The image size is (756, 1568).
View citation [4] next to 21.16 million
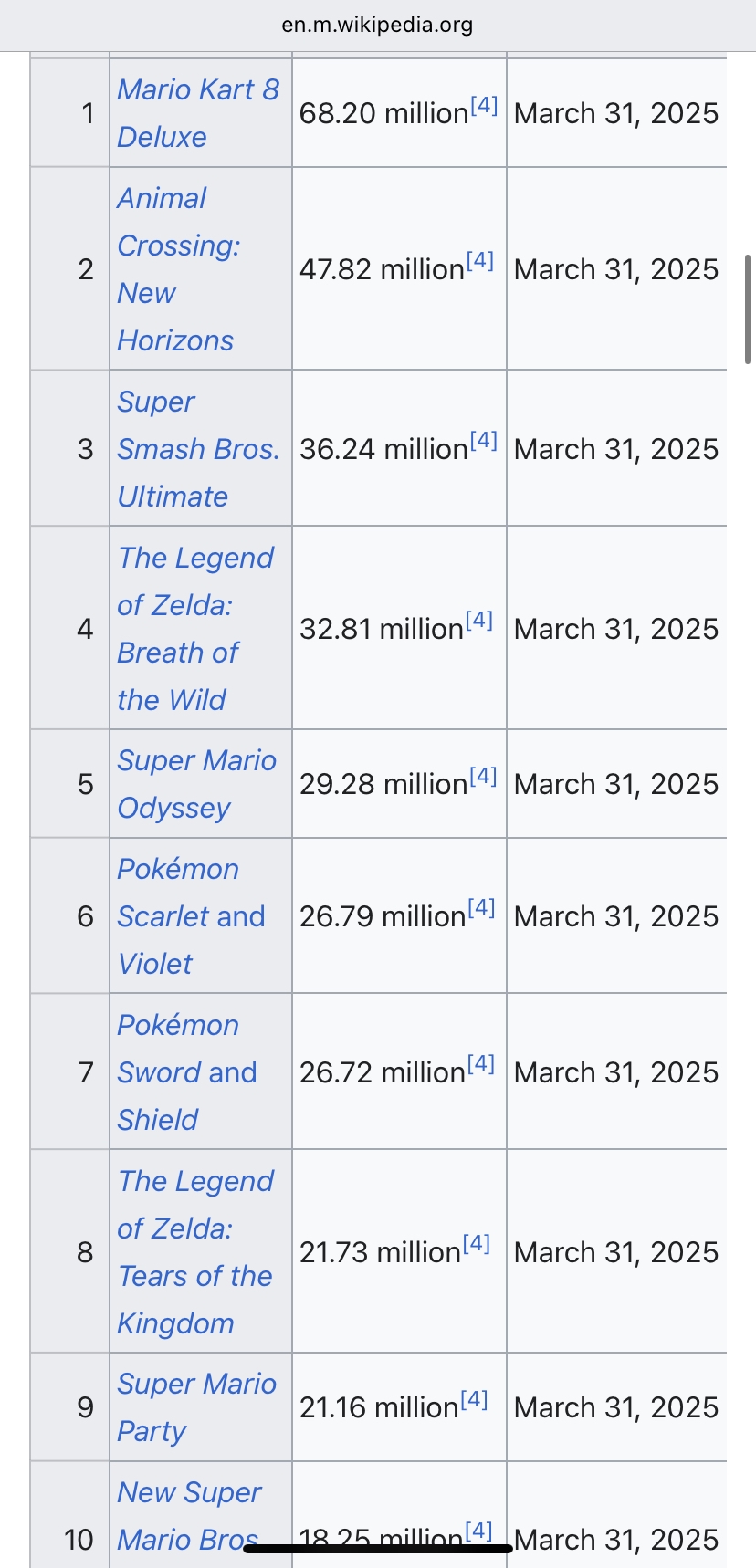[474, 1400]
